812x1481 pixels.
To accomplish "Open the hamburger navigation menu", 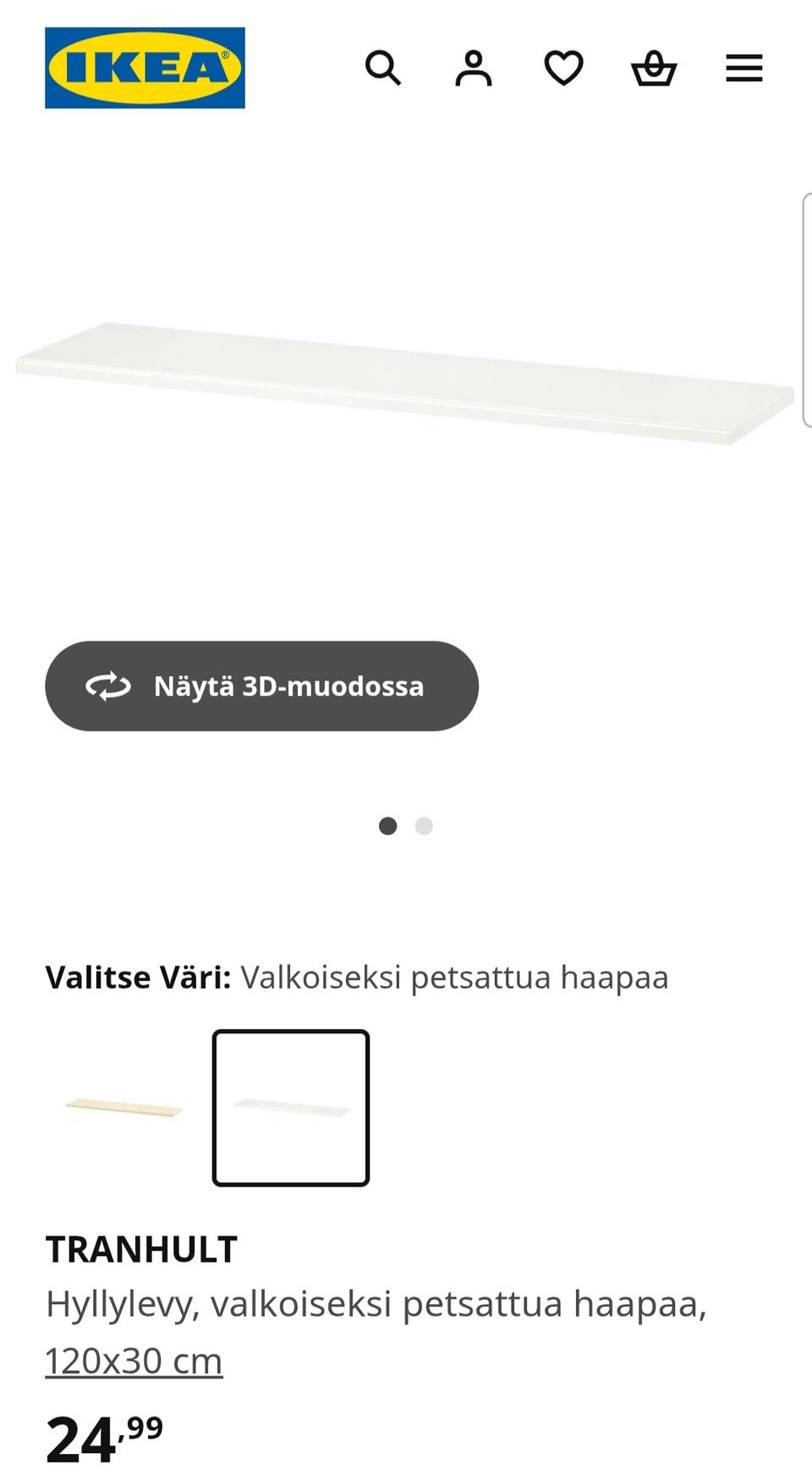I will coord(743,68).
